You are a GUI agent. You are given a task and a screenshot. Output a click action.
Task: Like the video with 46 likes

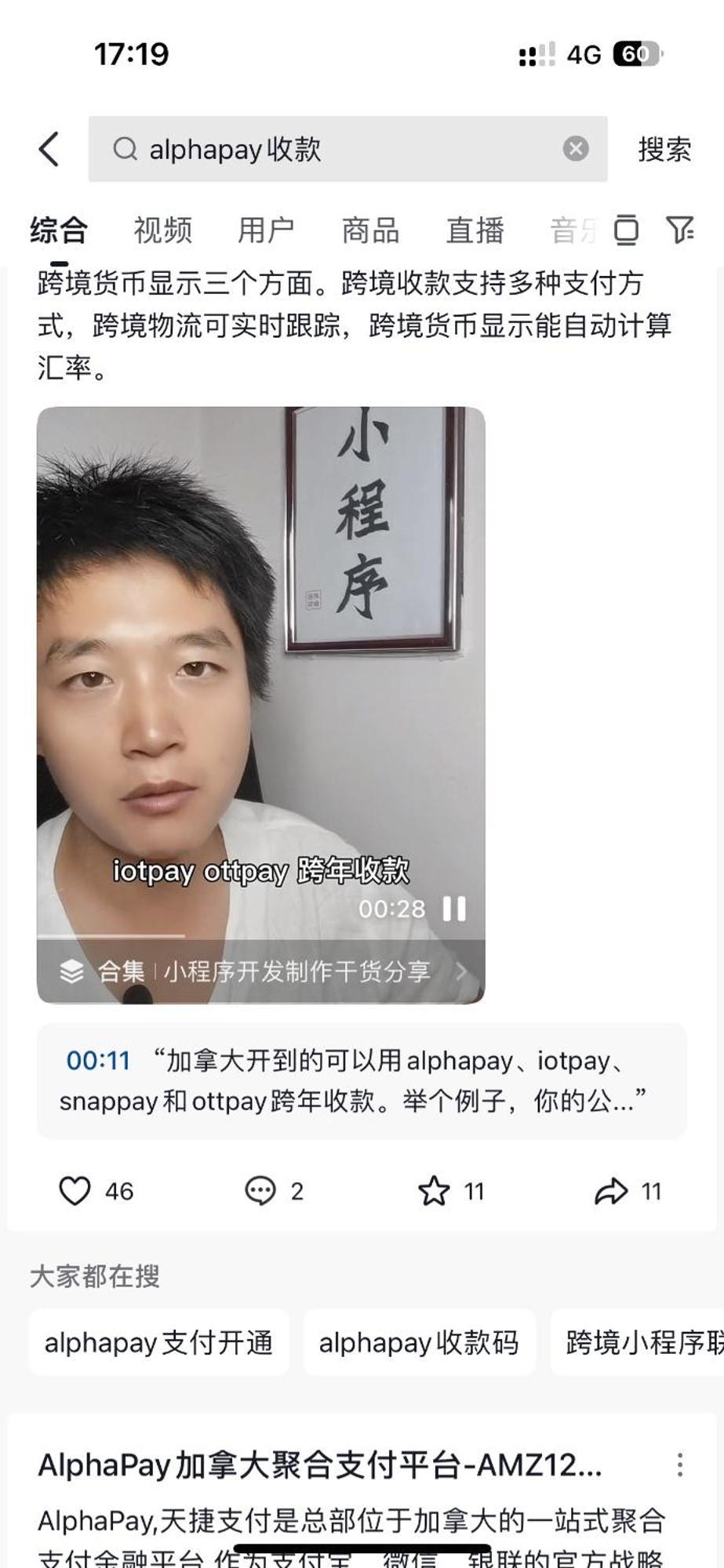point(75,1191)
